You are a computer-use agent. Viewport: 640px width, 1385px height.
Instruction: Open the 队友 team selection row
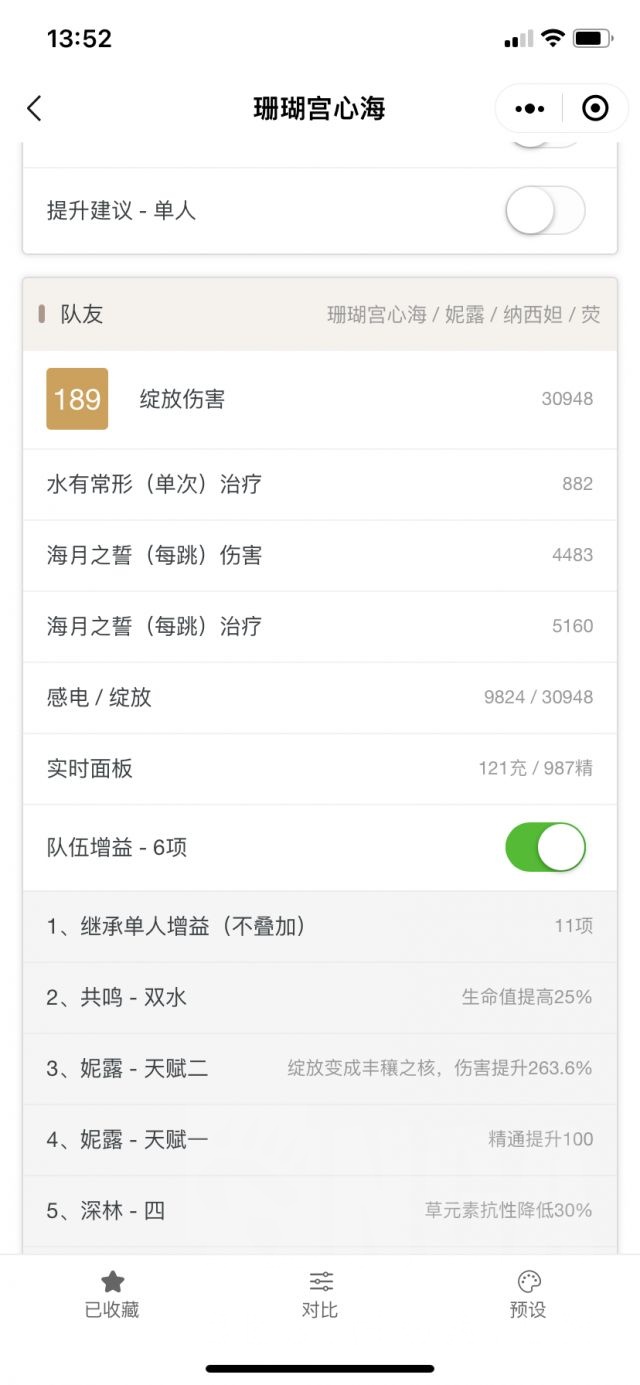coord(320,315)
